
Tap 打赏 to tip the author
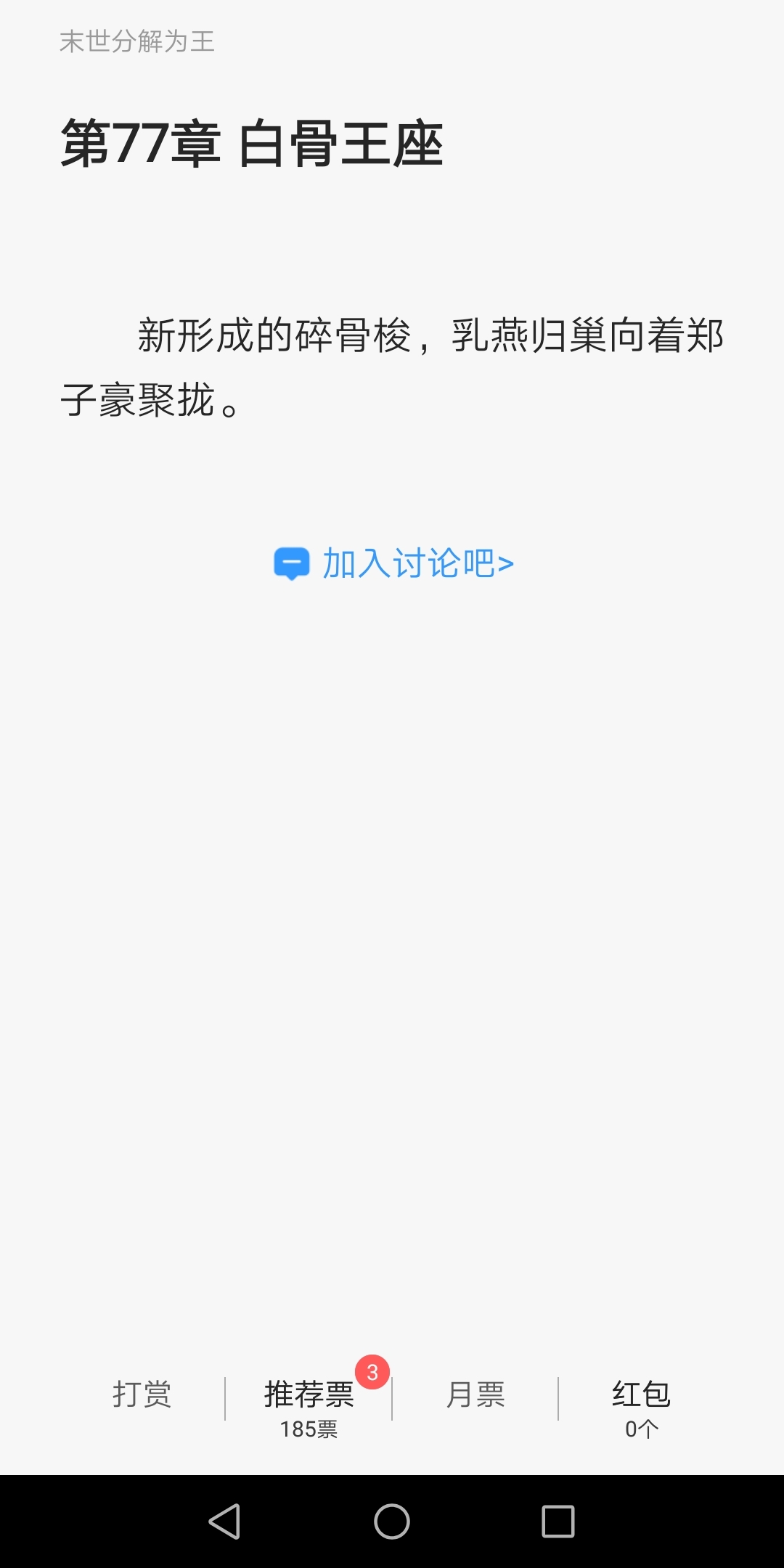[x=142, y=1395]
